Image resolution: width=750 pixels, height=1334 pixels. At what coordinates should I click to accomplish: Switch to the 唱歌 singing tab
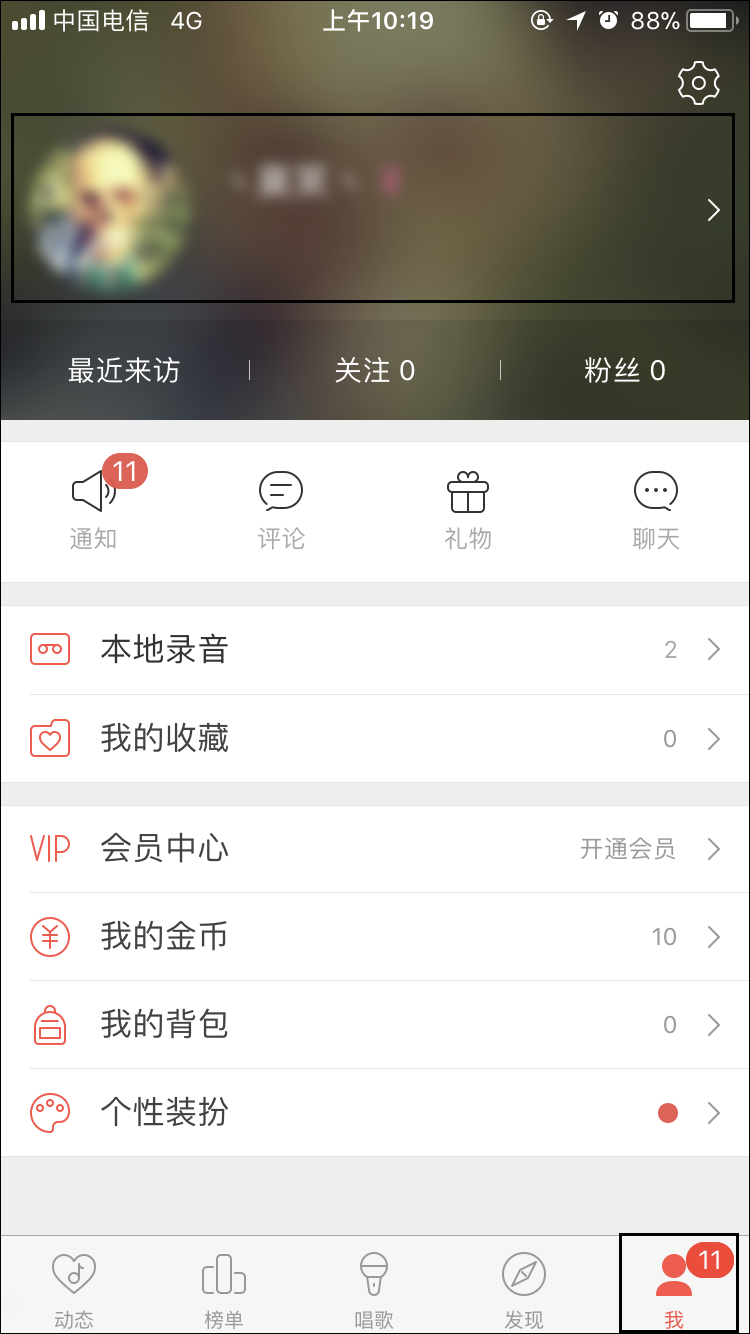pos(373,1285)
